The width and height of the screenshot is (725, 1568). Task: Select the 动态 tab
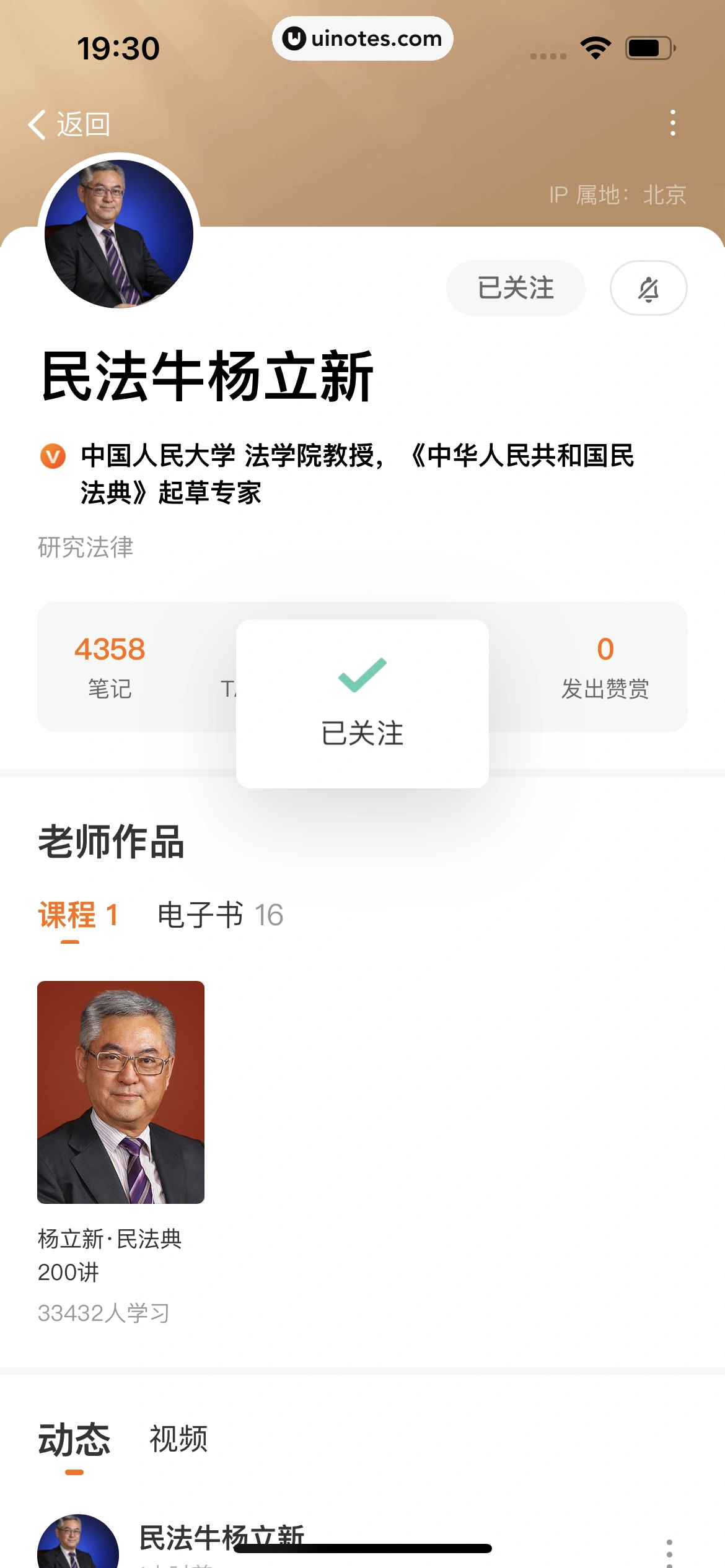[x=74, y=1439]
